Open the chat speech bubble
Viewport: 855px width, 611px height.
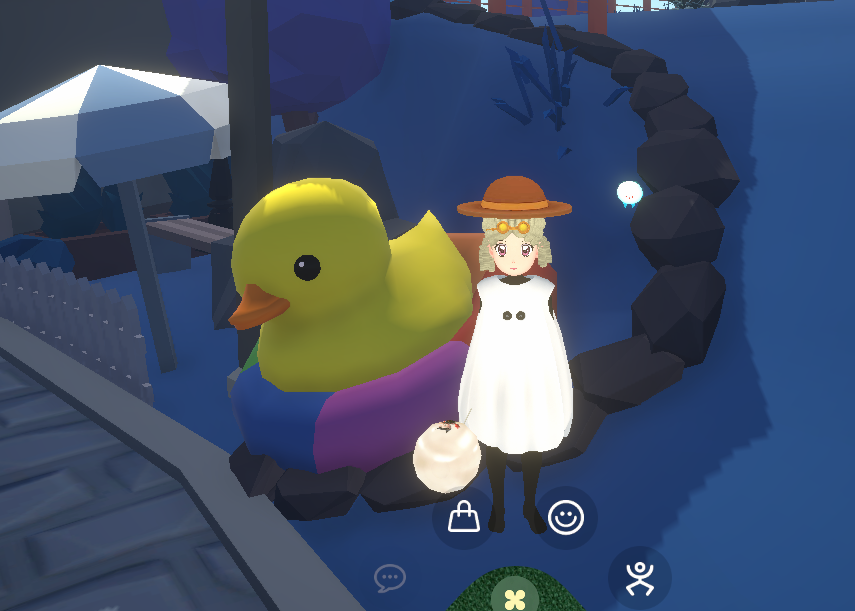tap(389, 577)
